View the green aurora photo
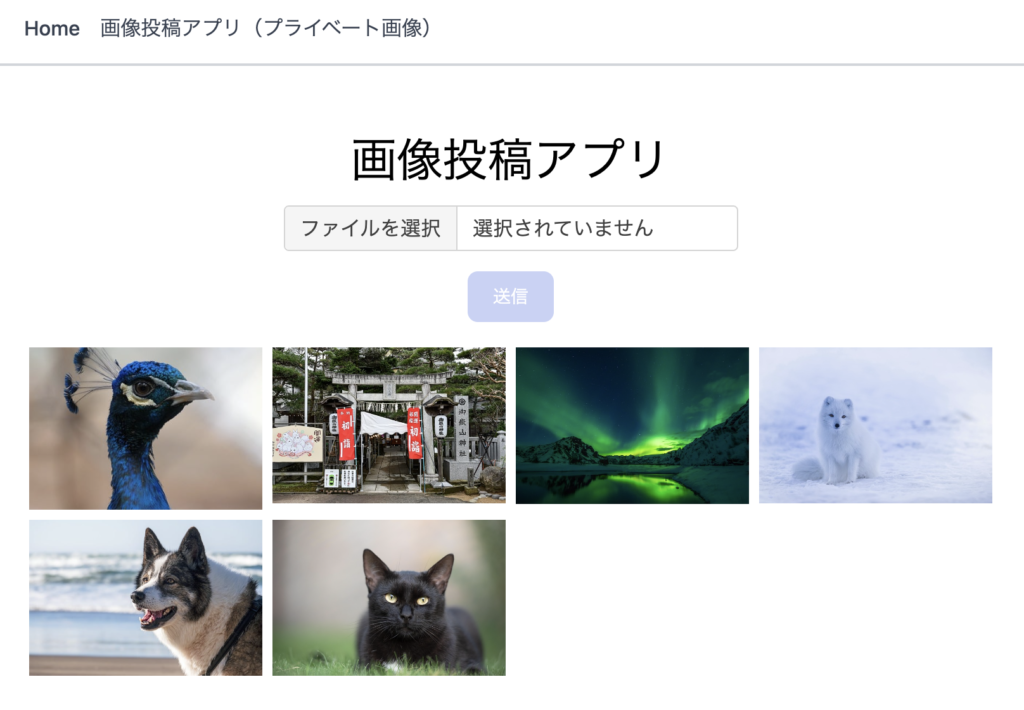This screenshot has width=1024, height=710. coord(632,425)
